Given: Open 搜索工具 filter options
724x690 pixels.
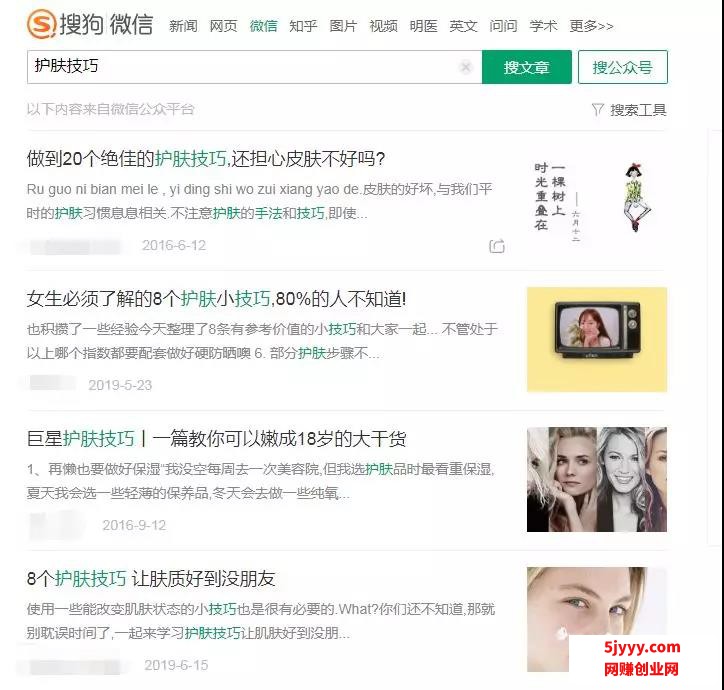Looking at the screenshot, I should coord(629,110).
